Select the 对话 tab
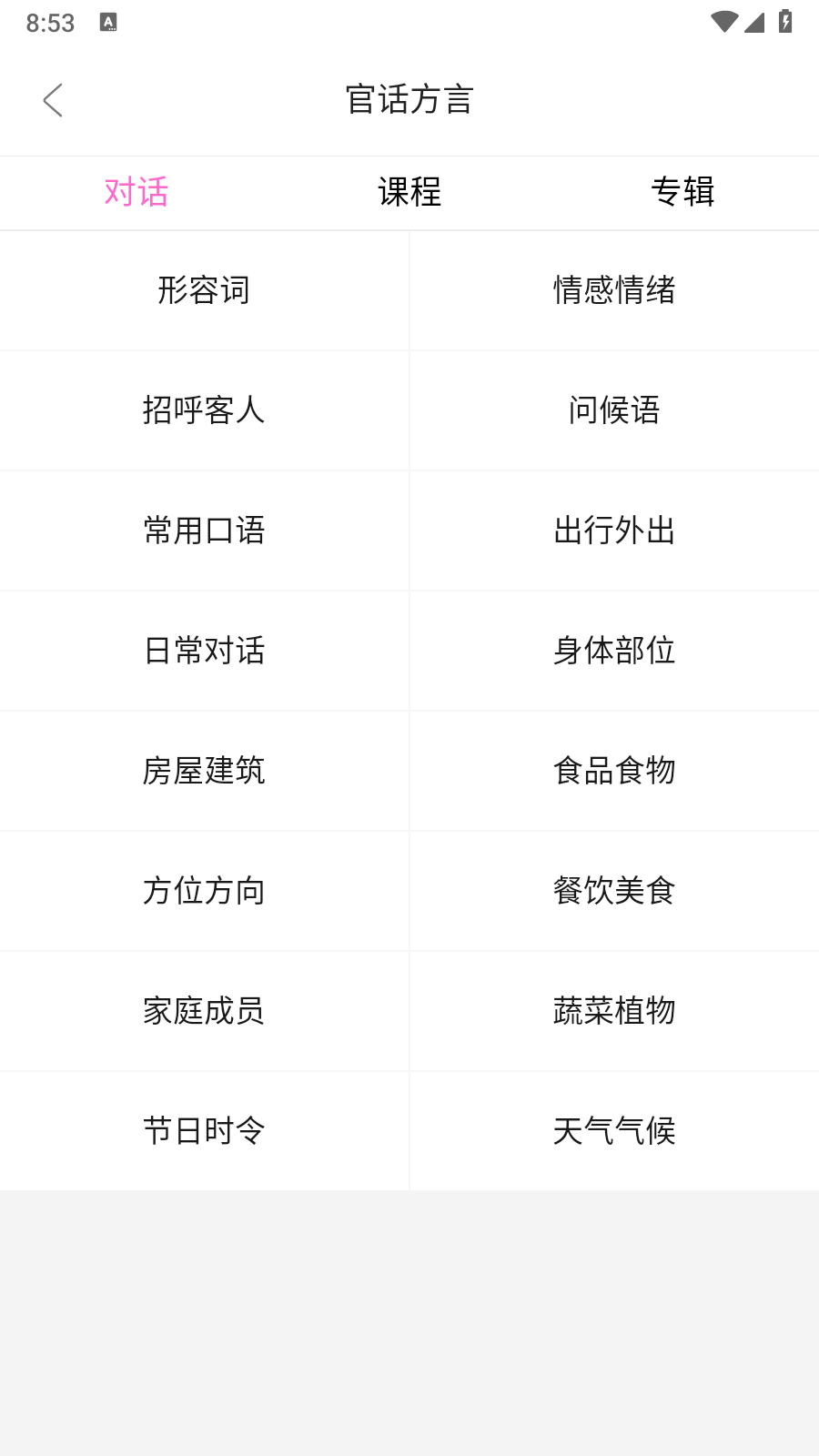Screen dimensions: 819x1456 coord(136,192)
